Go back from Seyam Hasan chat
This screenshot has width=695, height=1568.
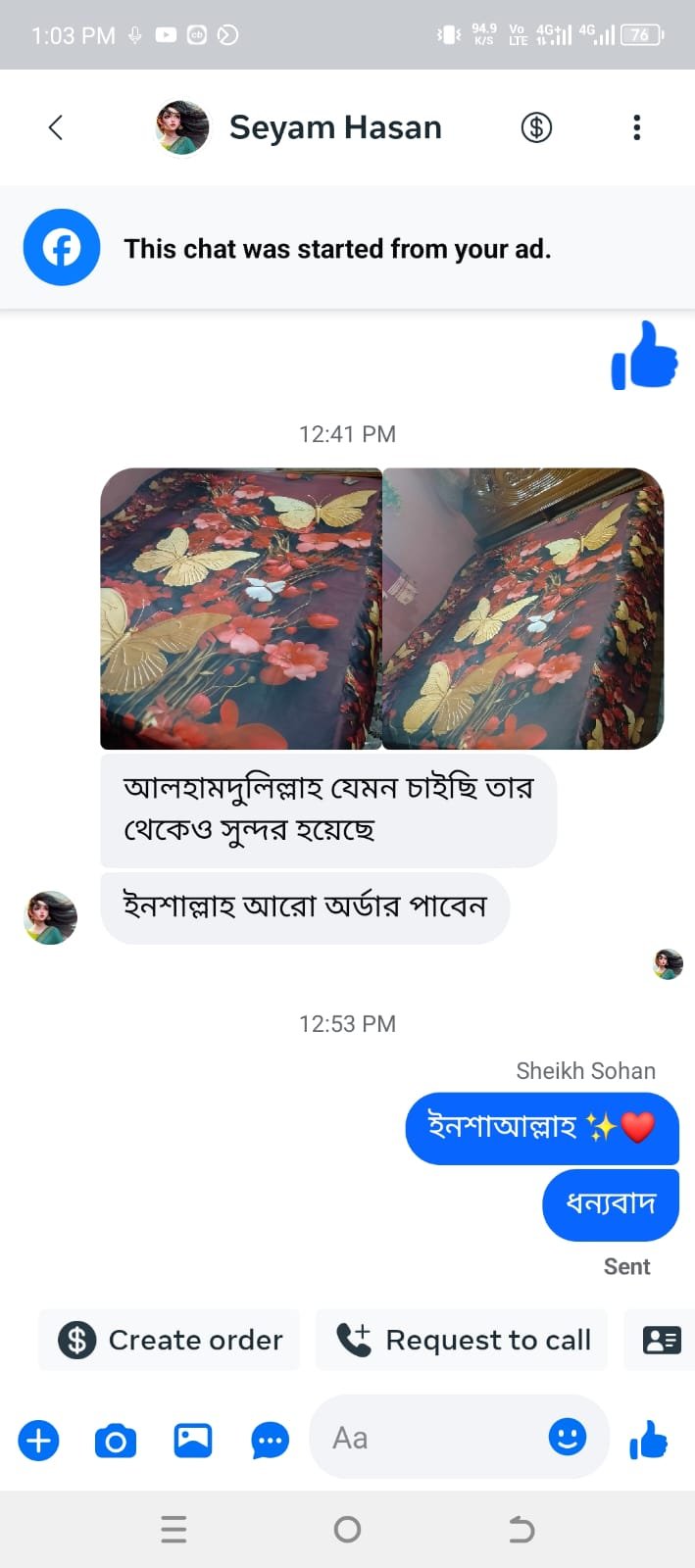click(56, 127)
